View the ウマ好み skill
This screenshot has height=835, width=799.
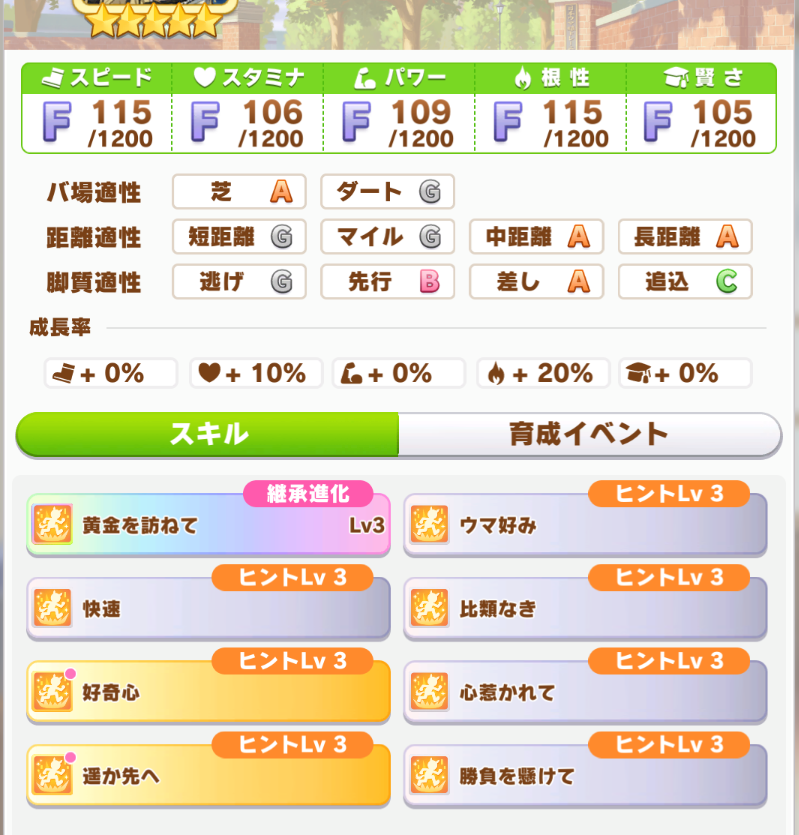pos(585,525)
